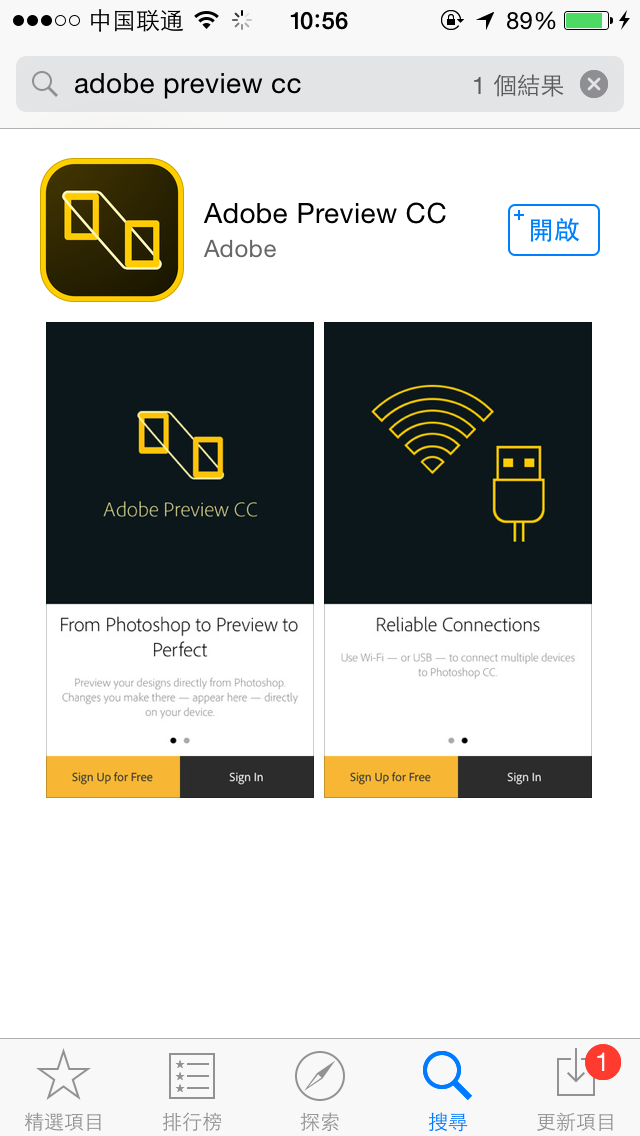This screenshot has height=1136, width=640.
Task: Clear the search text
Action: [x=594, y=84]
